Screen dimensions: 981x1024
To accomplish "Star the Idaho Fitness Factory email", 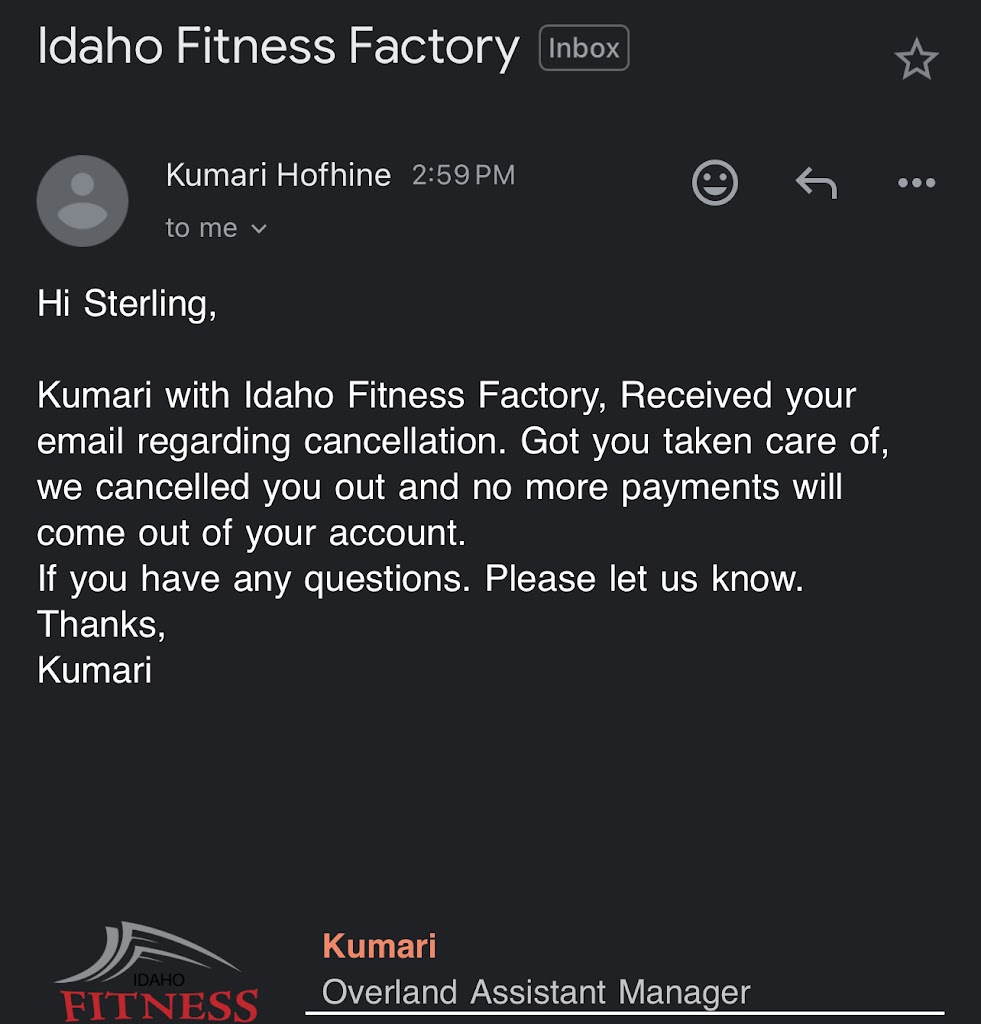I will tap(916, 61).
